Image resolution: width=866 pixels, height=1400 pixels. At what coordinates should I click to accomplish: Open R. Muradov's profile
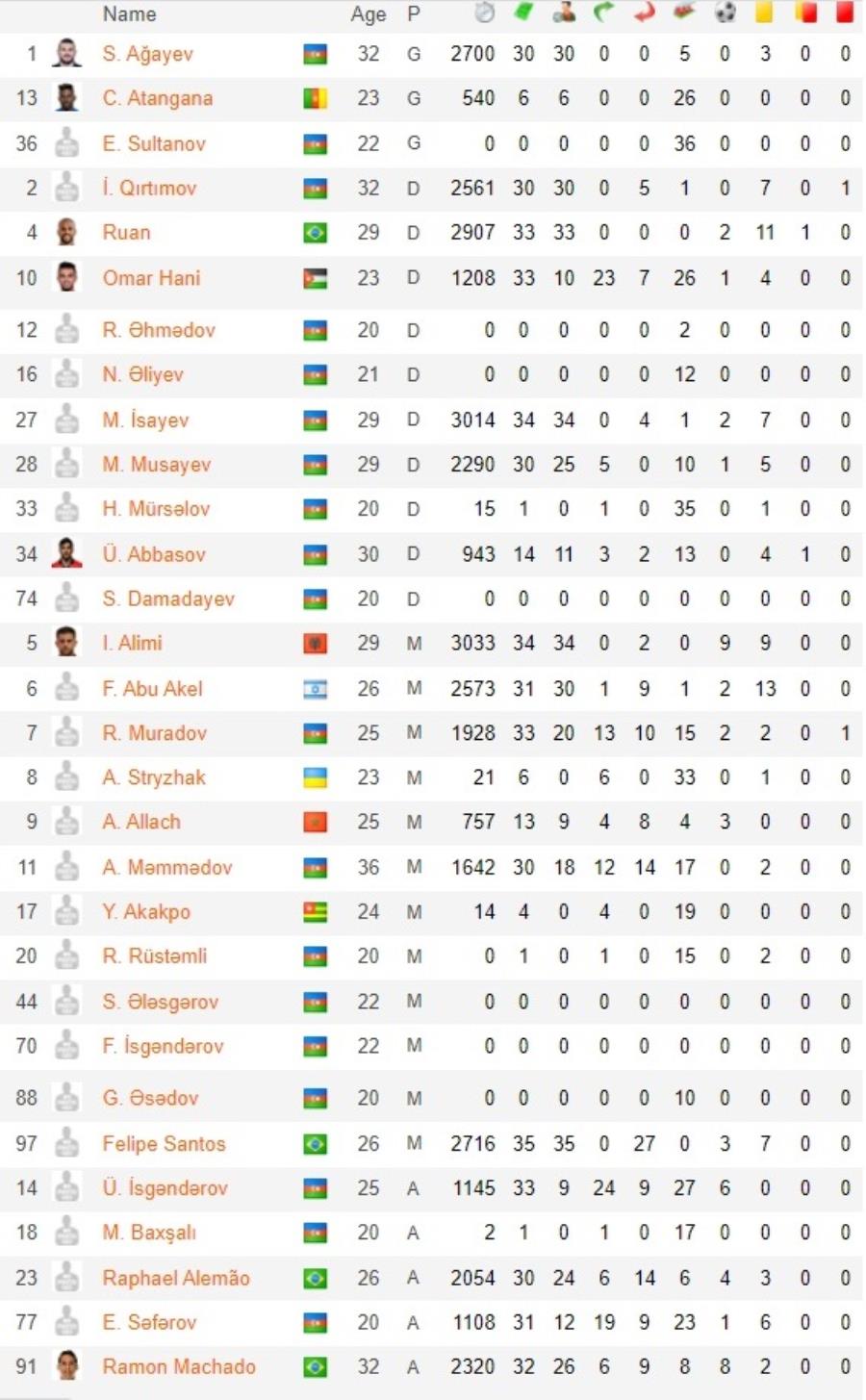154,732
